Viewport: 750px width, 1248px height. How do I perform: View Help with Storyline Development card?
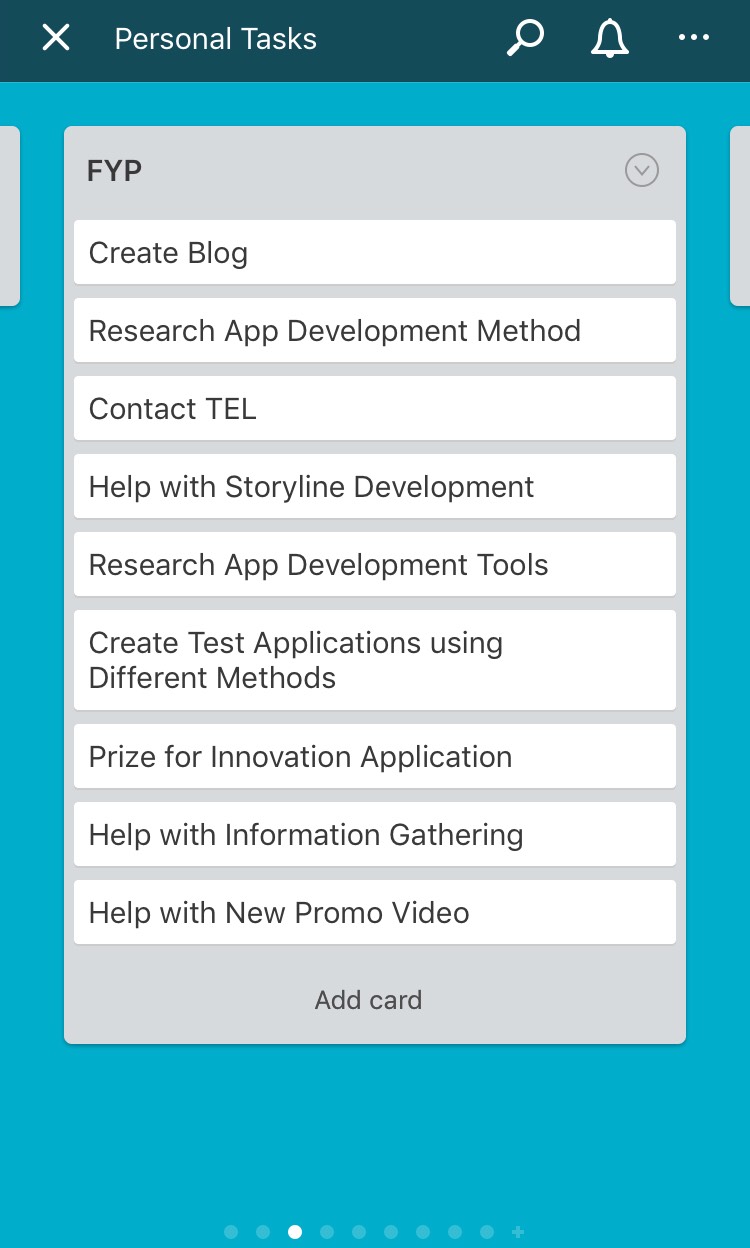374,487
